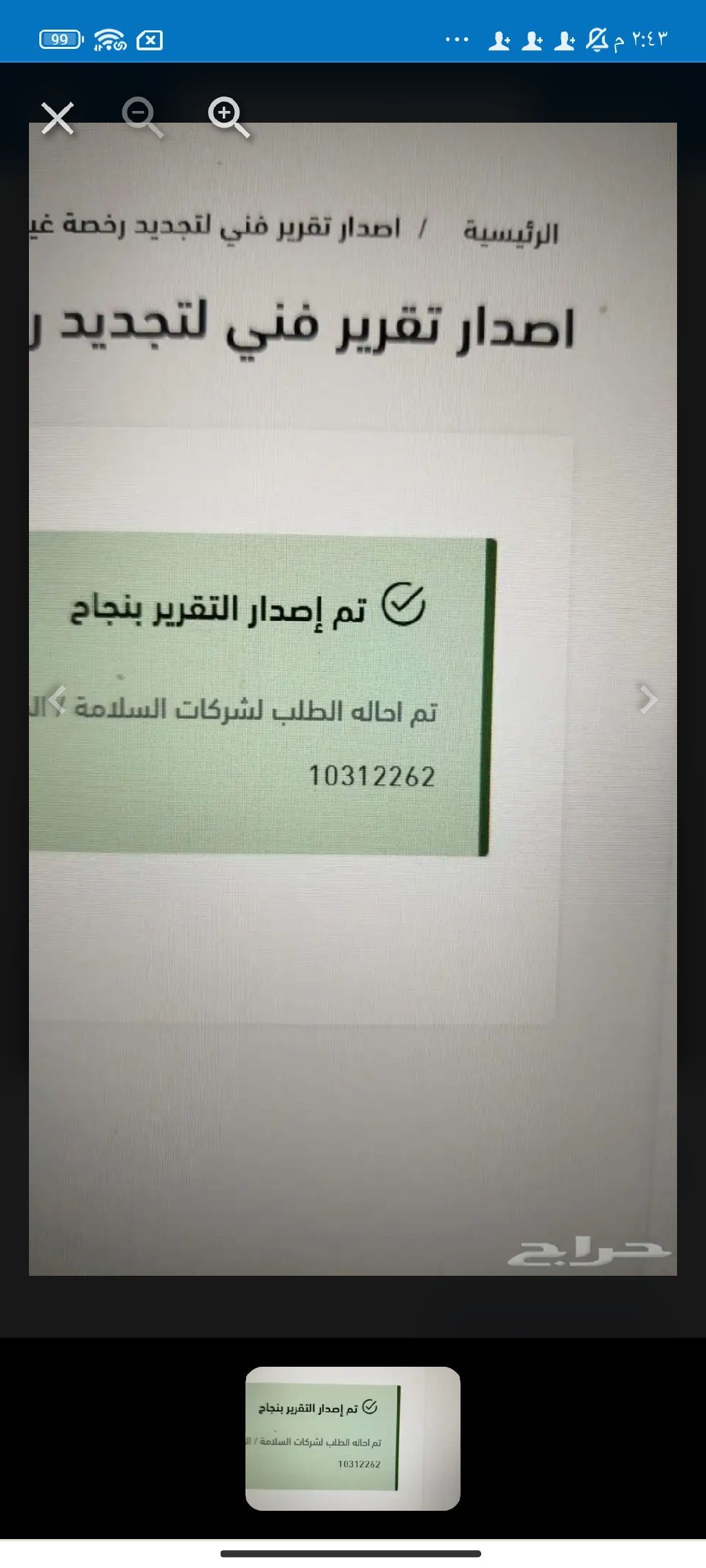Select the thumbnail preview at the bottom
The image size is (706, 1568).
(x=352, y=1438)
